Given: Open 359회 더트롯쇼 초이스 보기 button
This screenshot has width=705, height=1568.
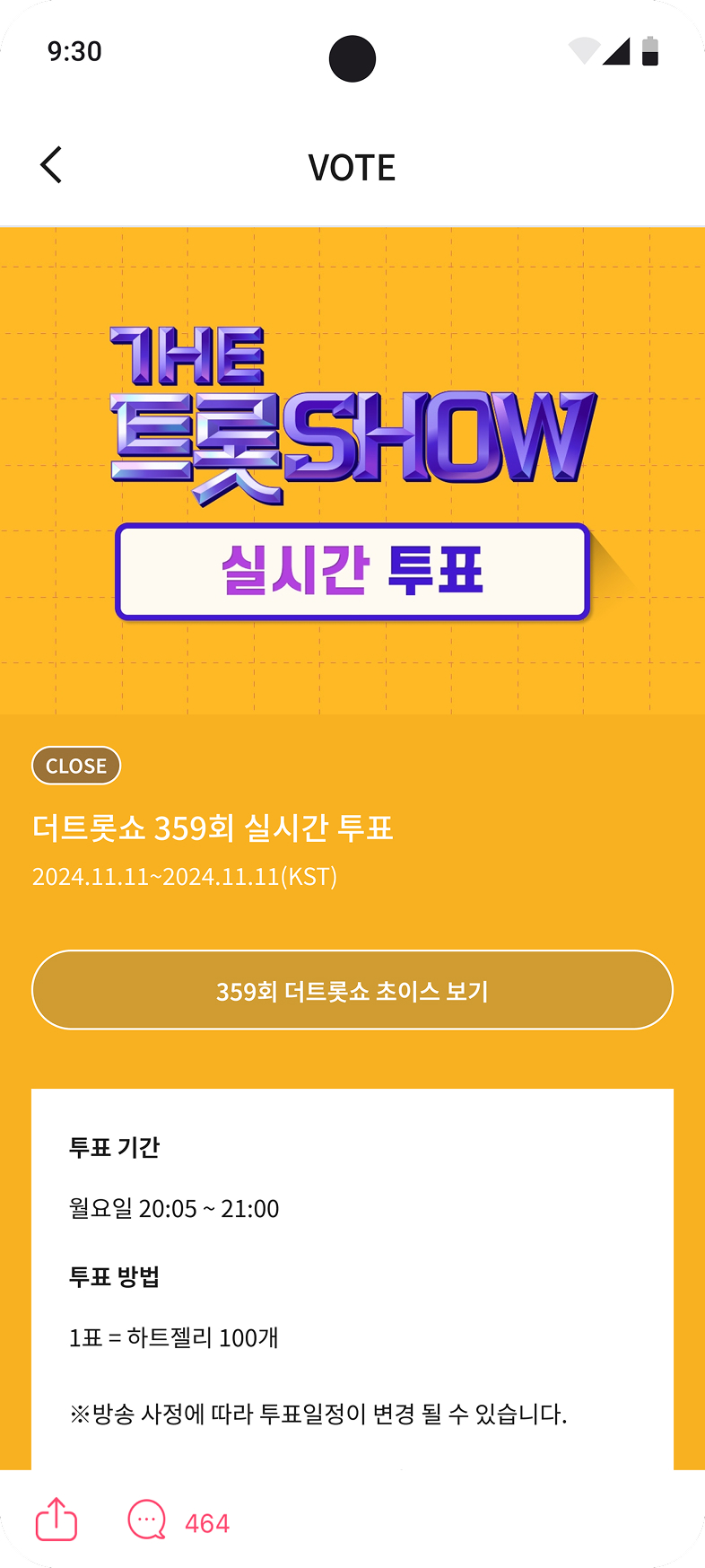Looking at the screenshot, I should [352, 990].
